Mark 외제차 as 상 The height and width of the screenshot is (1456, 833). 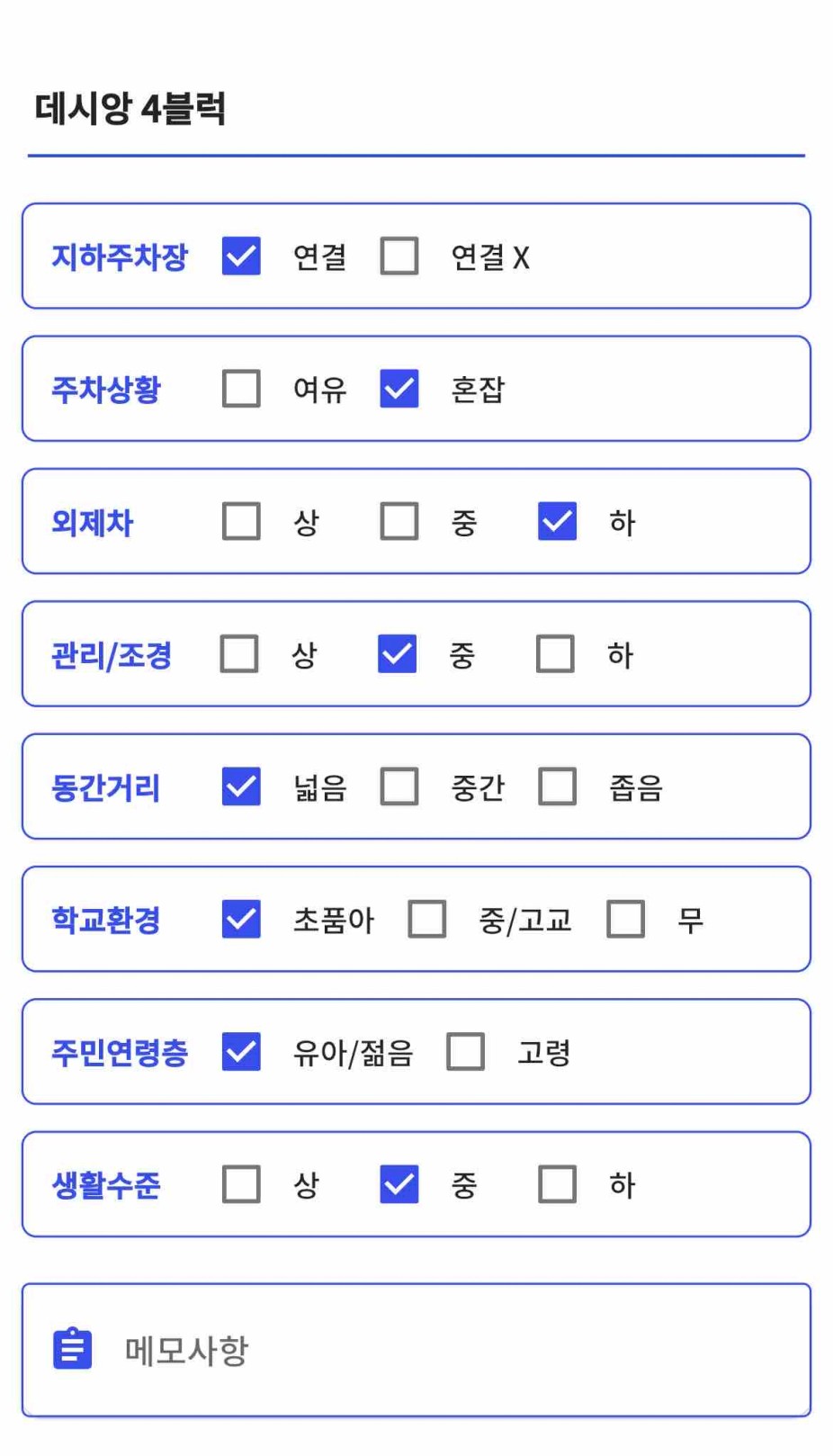pyautogui.click(x=241, y=521)
